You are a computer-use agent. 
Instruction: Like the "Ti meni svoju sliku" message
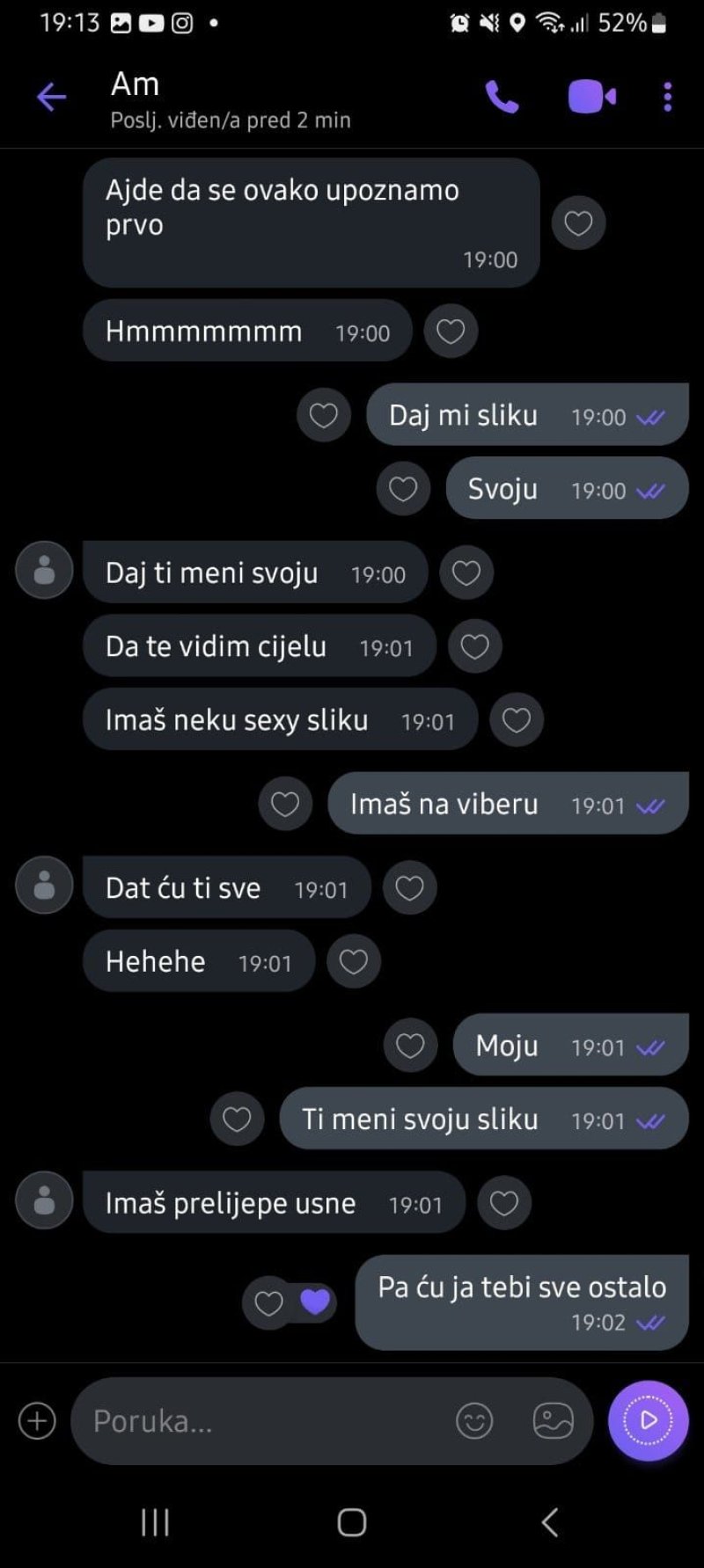pyautogui.click(x=237, y=1119)
